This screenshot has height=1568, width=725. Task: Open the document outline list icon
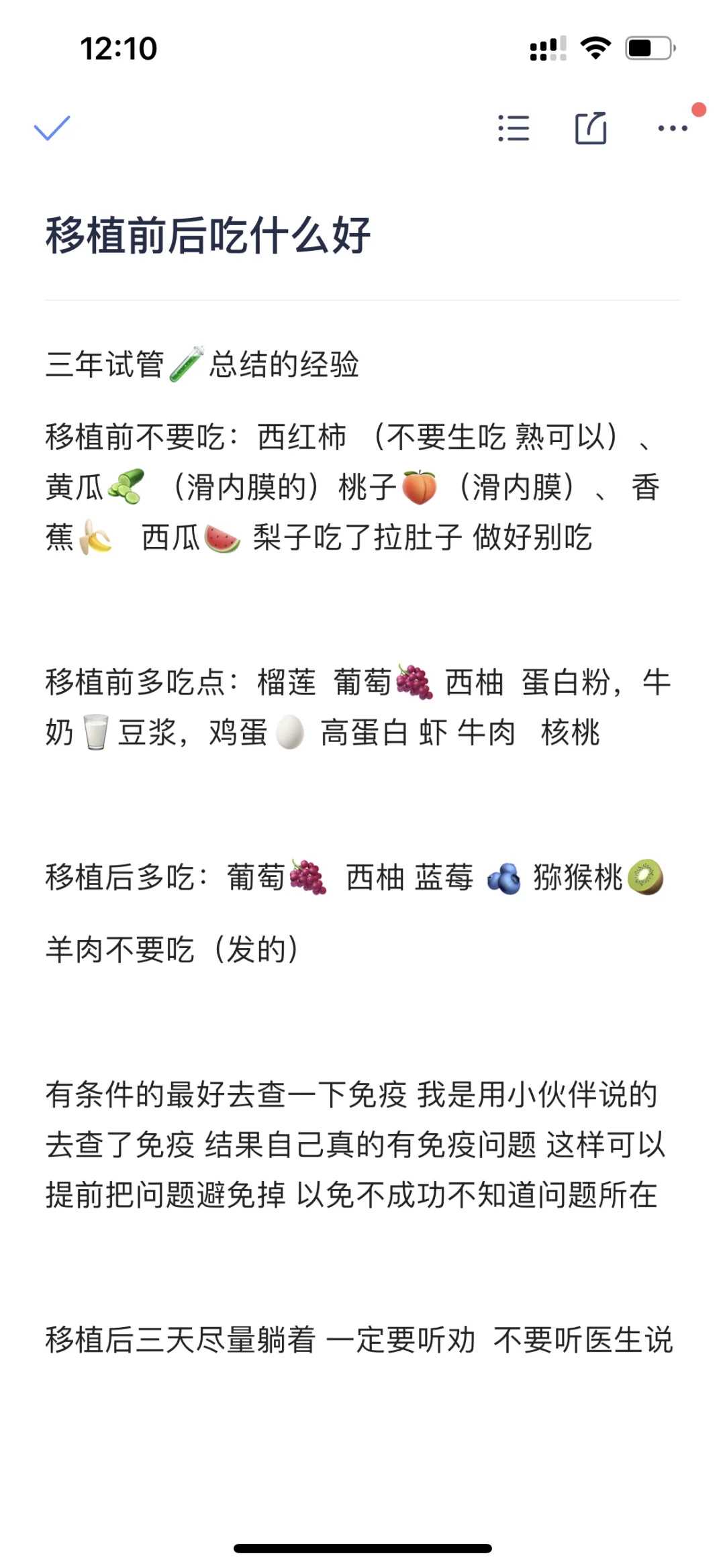(512, 127)
